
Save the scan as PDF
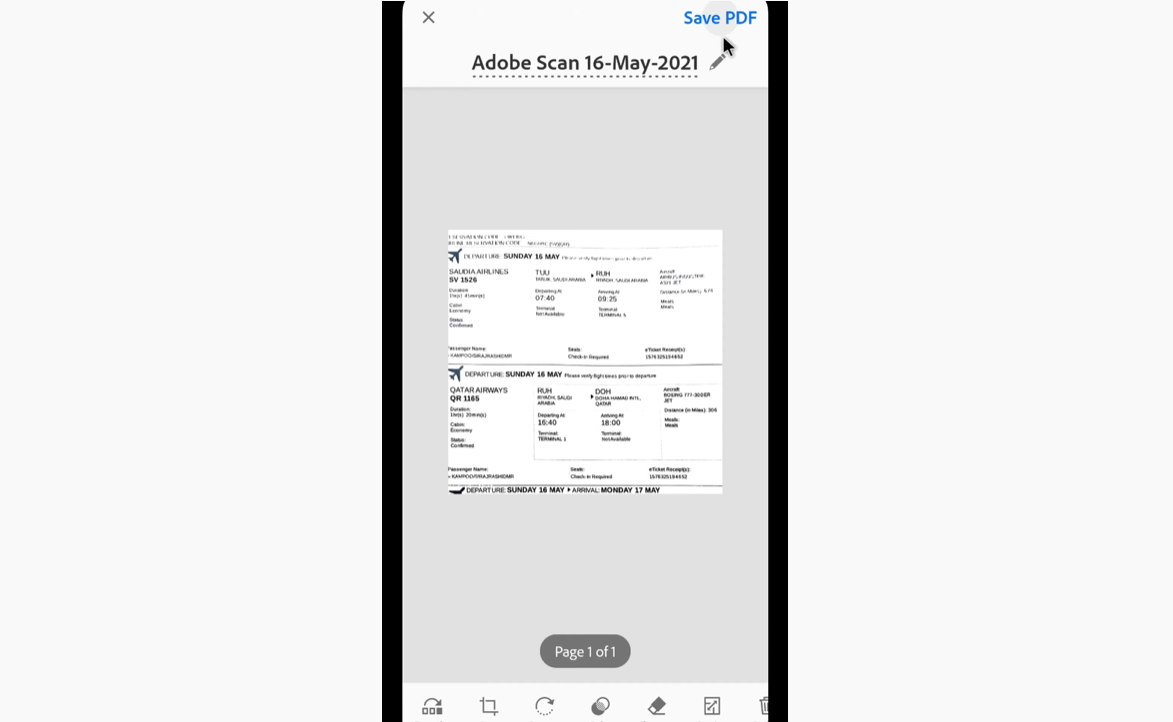coord(719,17)
